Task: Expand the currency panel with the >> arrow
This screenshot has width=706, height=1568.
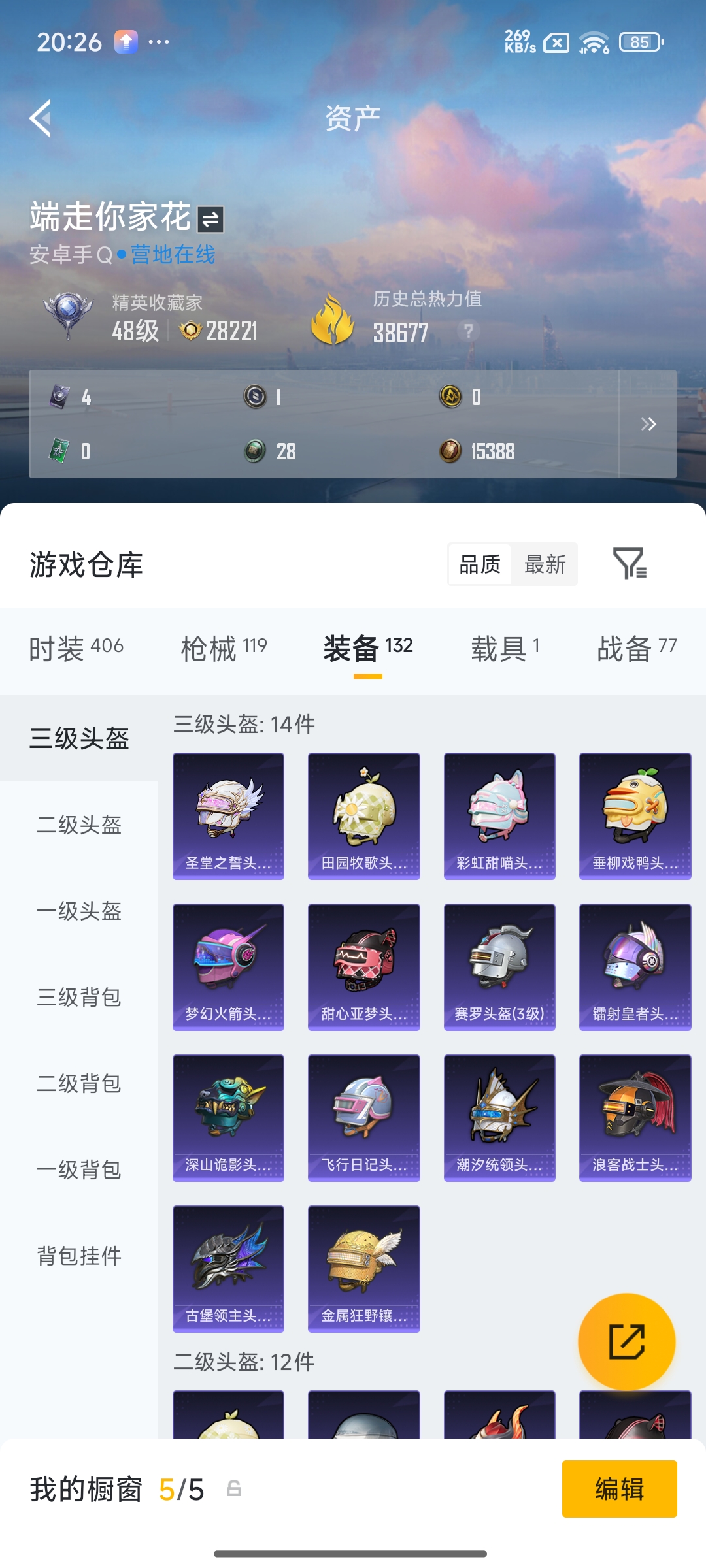Action: 650,425
